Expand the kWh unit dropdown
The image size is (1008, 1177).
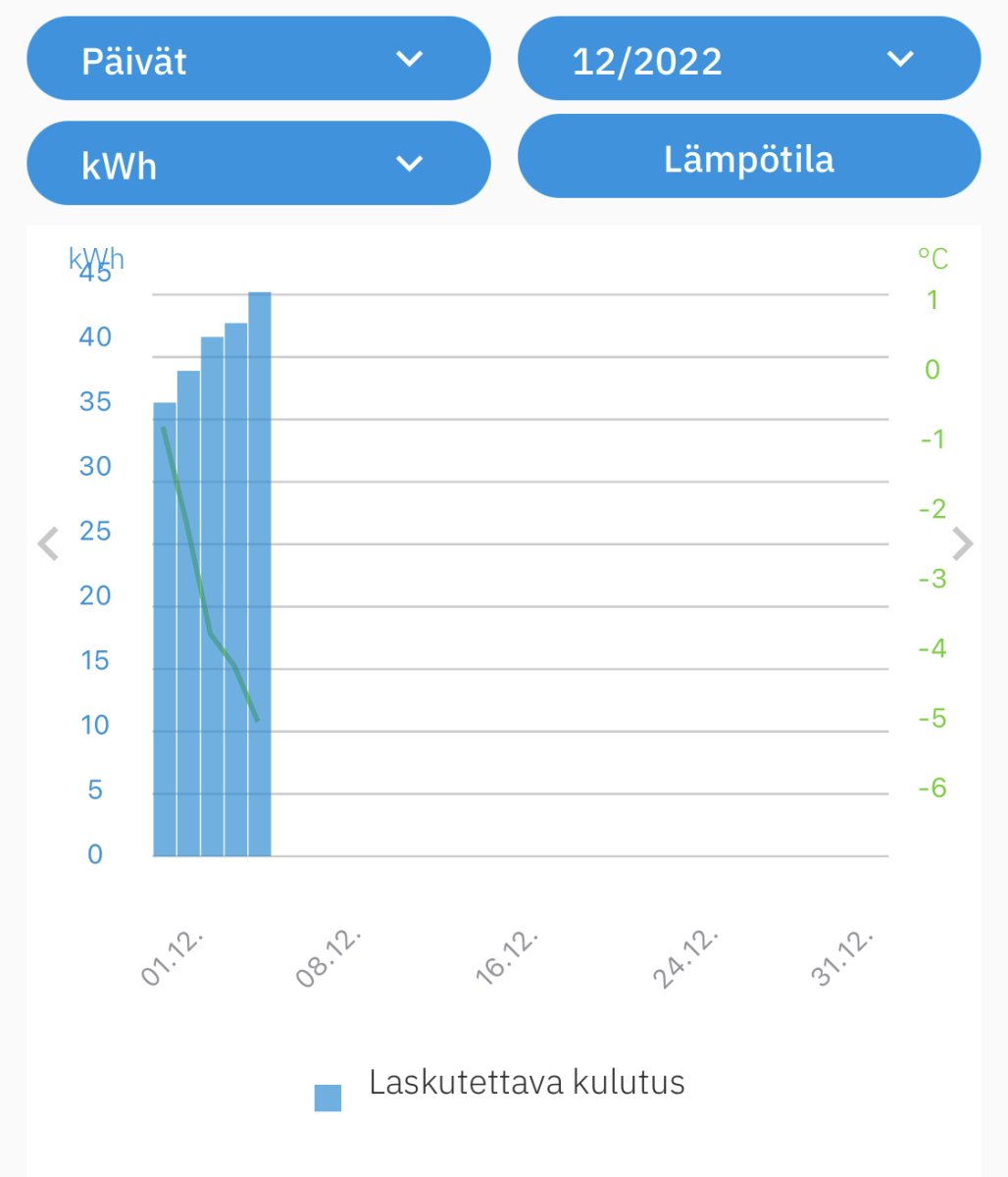[x=258, y=164]
